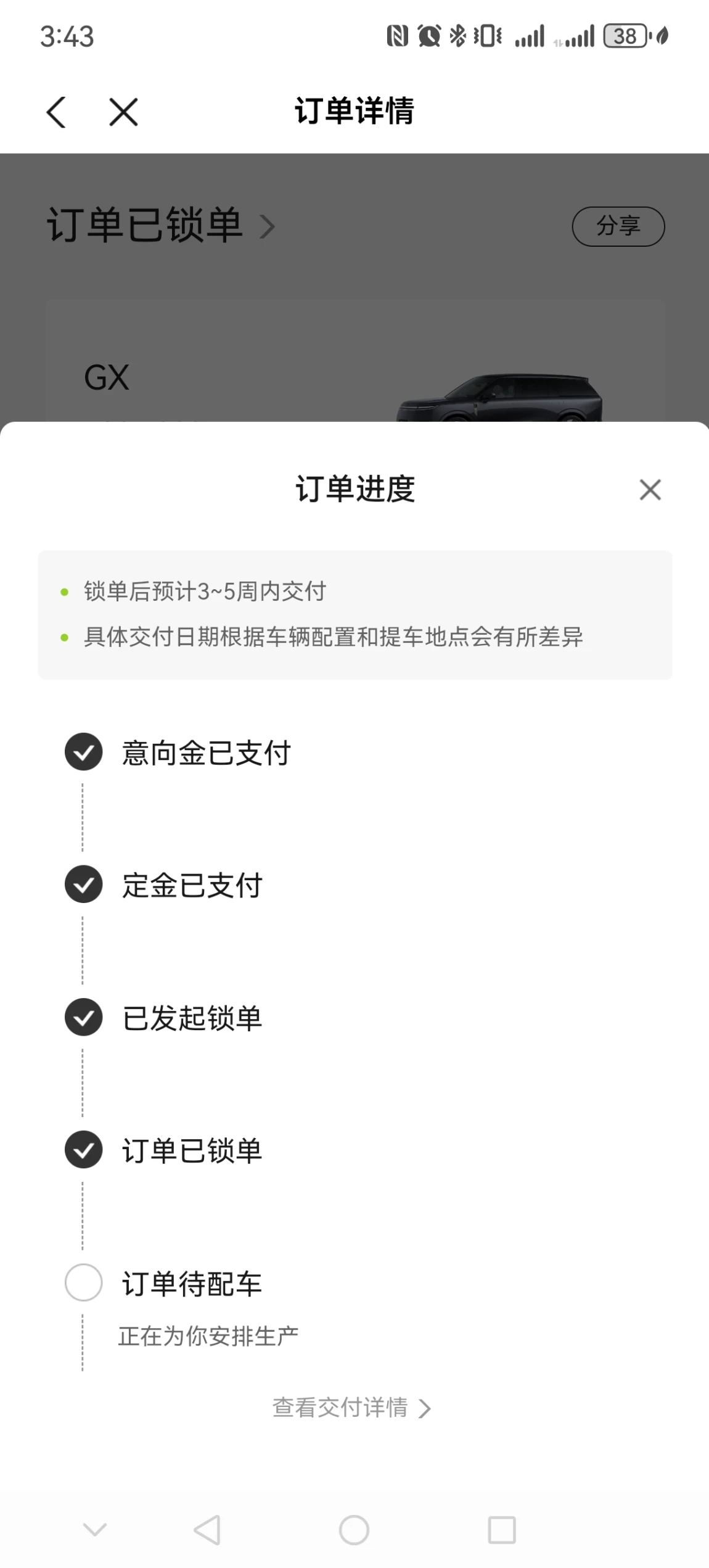Open recent apps from the navigation bar
This screenshot has width=709, height=1568.
coord(502,1530)
